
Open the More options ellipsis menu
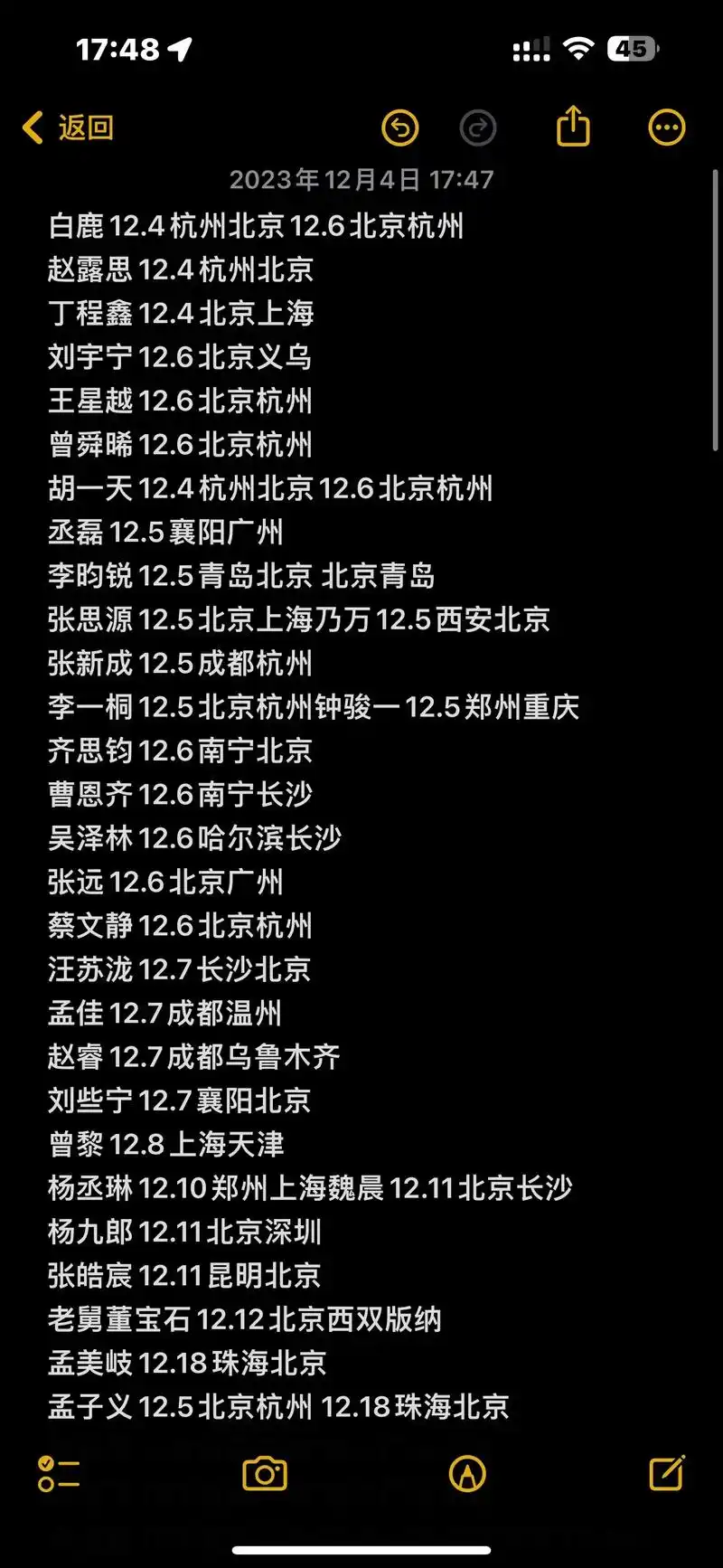point(666,127)
